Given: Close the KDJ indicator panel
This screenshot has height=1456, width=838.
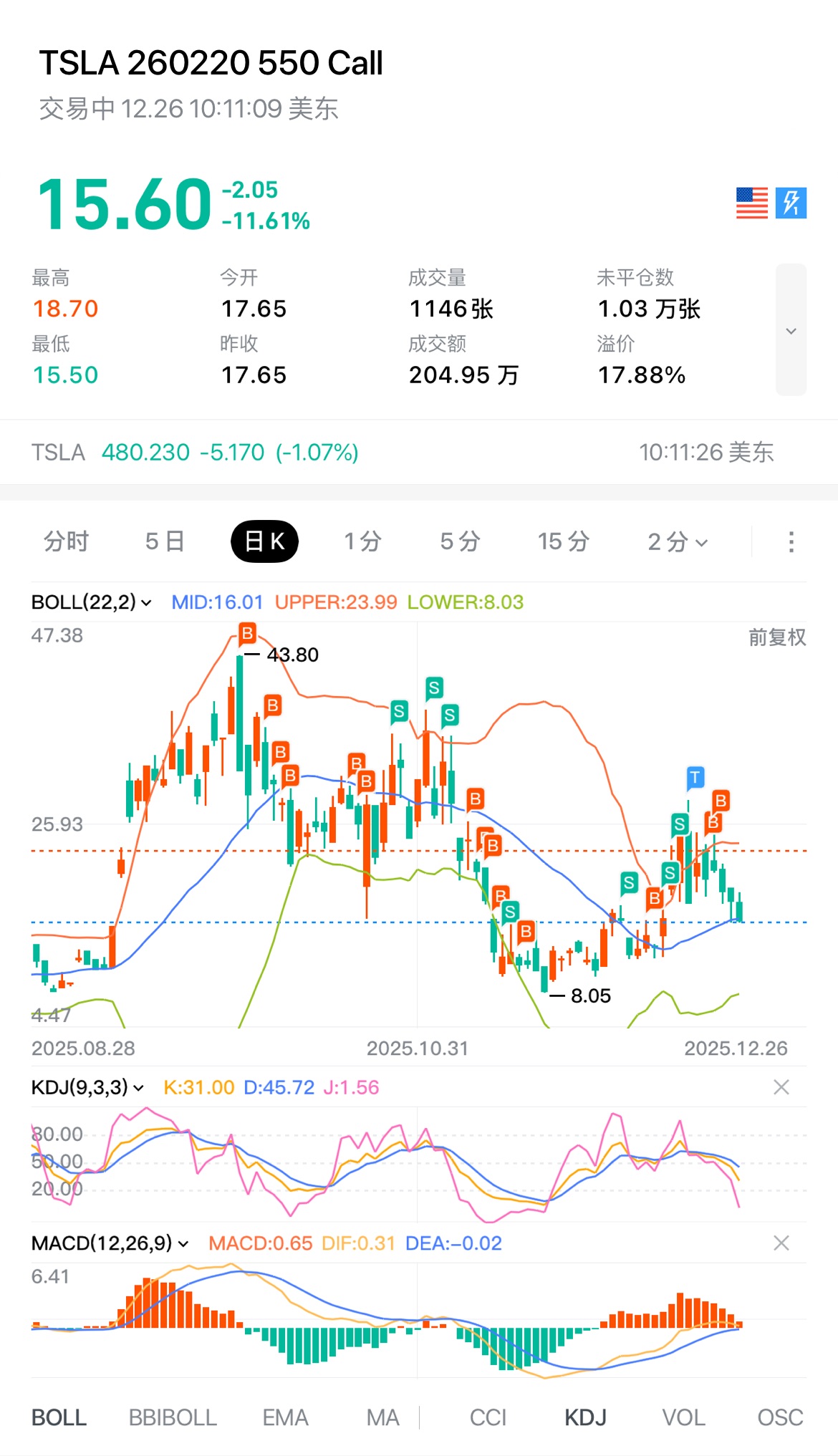Looking at the screenshot, I should [x=781, y=1087].
